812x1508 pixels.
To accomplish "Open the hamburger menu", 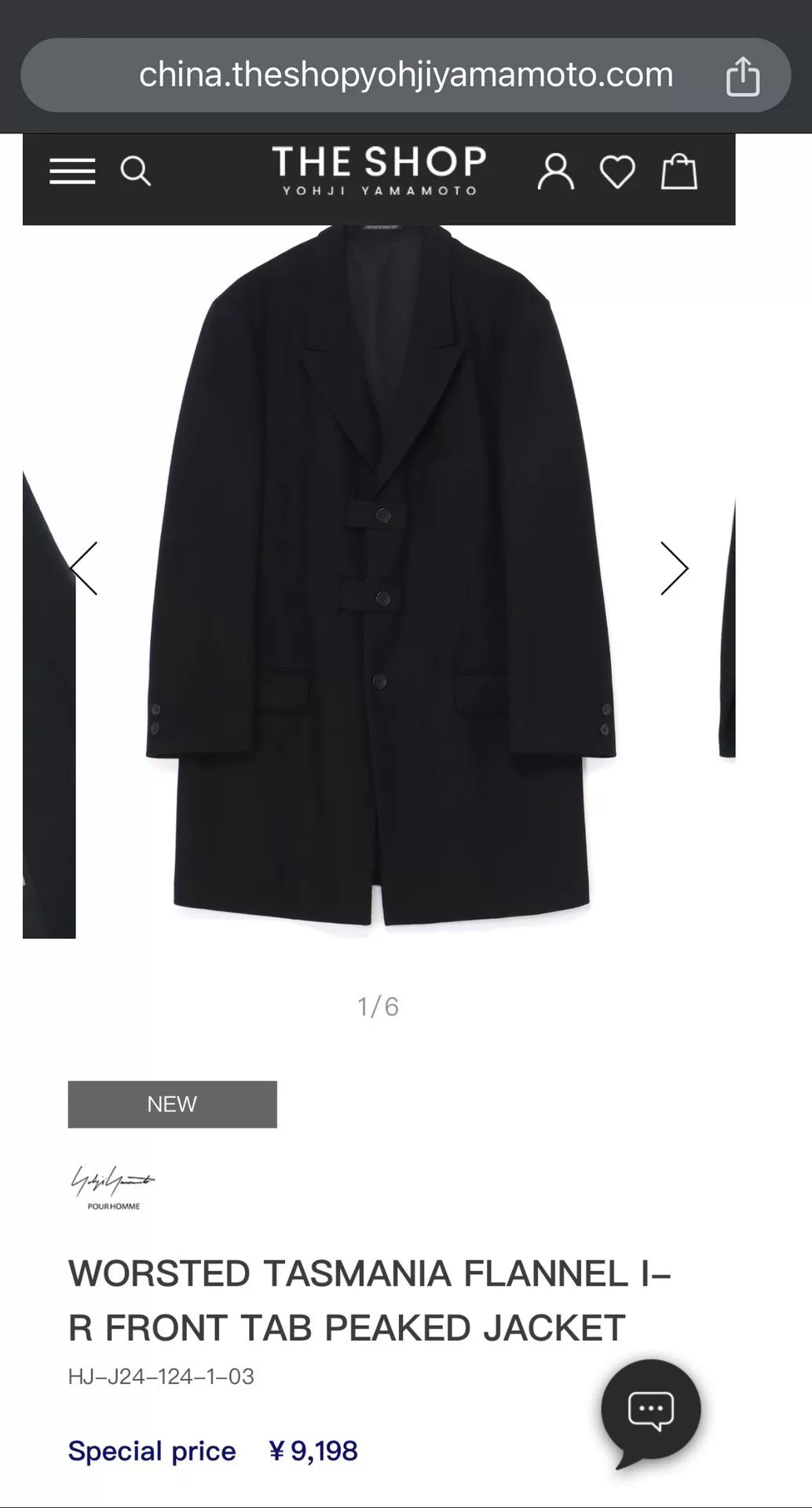I will point(72,171).
